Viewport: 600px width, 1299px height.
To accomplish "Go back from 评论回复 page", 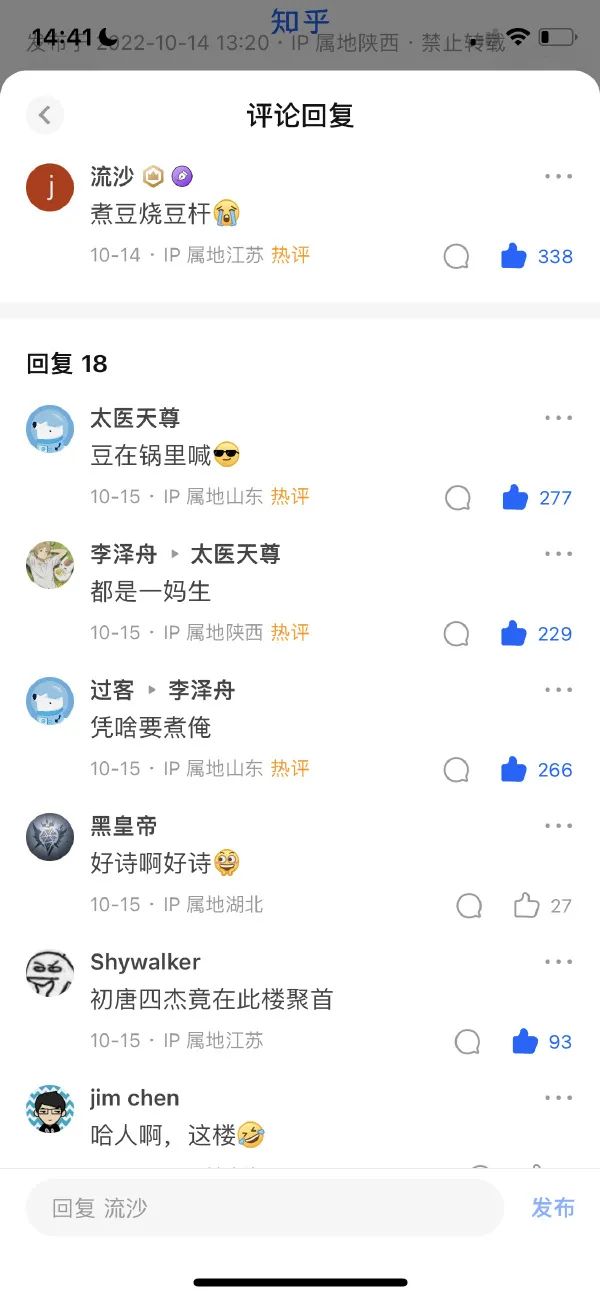I will [44, 115].
